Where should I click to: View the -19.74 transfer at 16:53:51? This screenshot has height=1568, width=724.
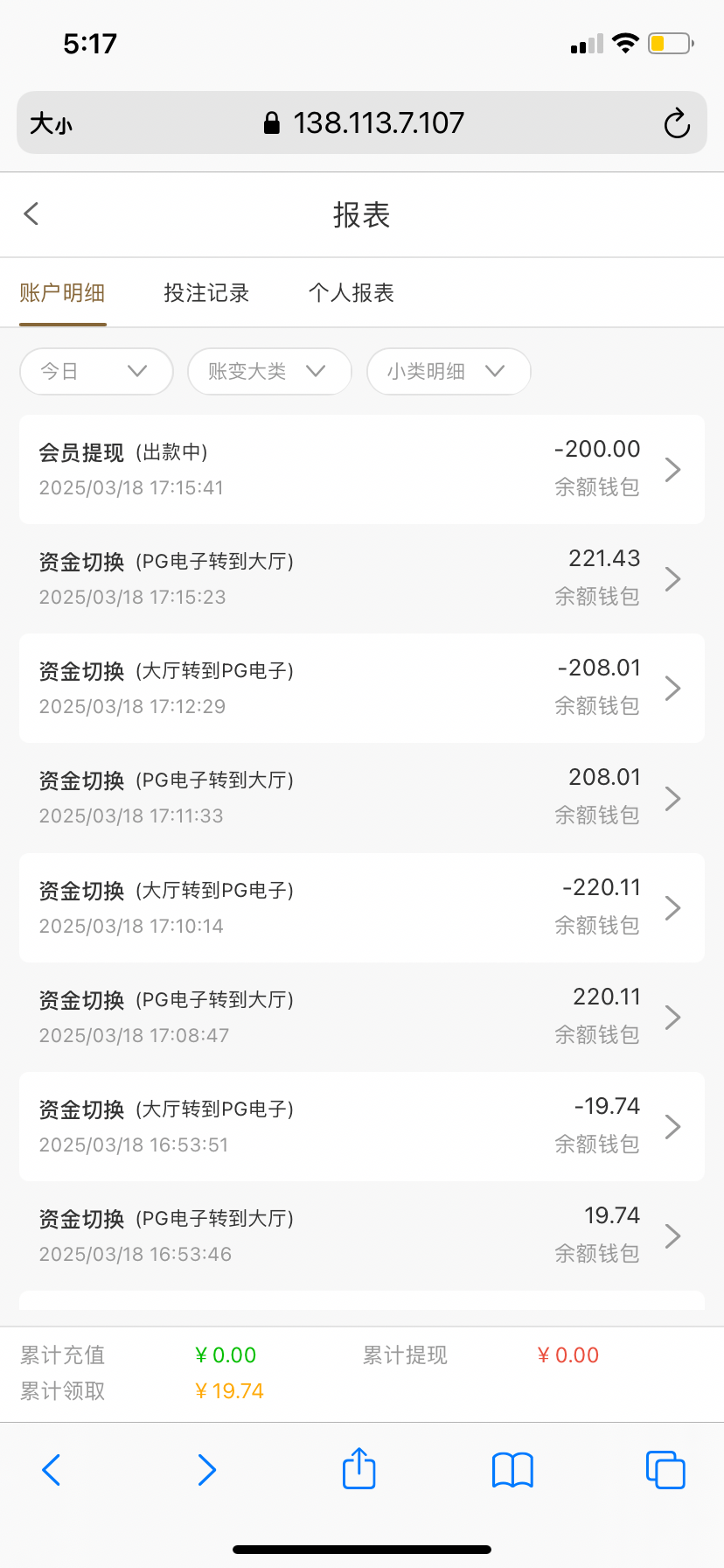point(362,1126)
